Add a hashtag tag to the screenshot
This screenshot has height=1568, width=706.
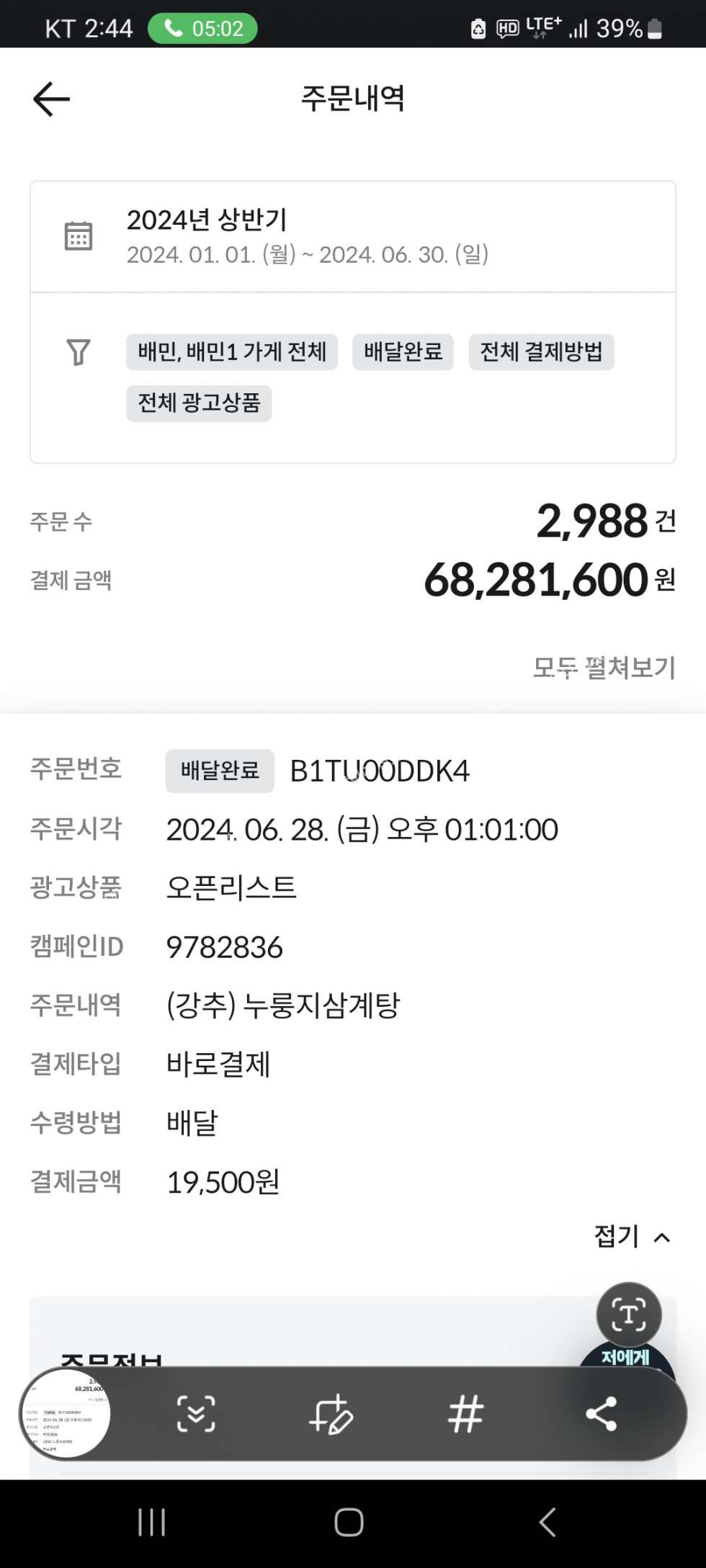pos(465,1413)
